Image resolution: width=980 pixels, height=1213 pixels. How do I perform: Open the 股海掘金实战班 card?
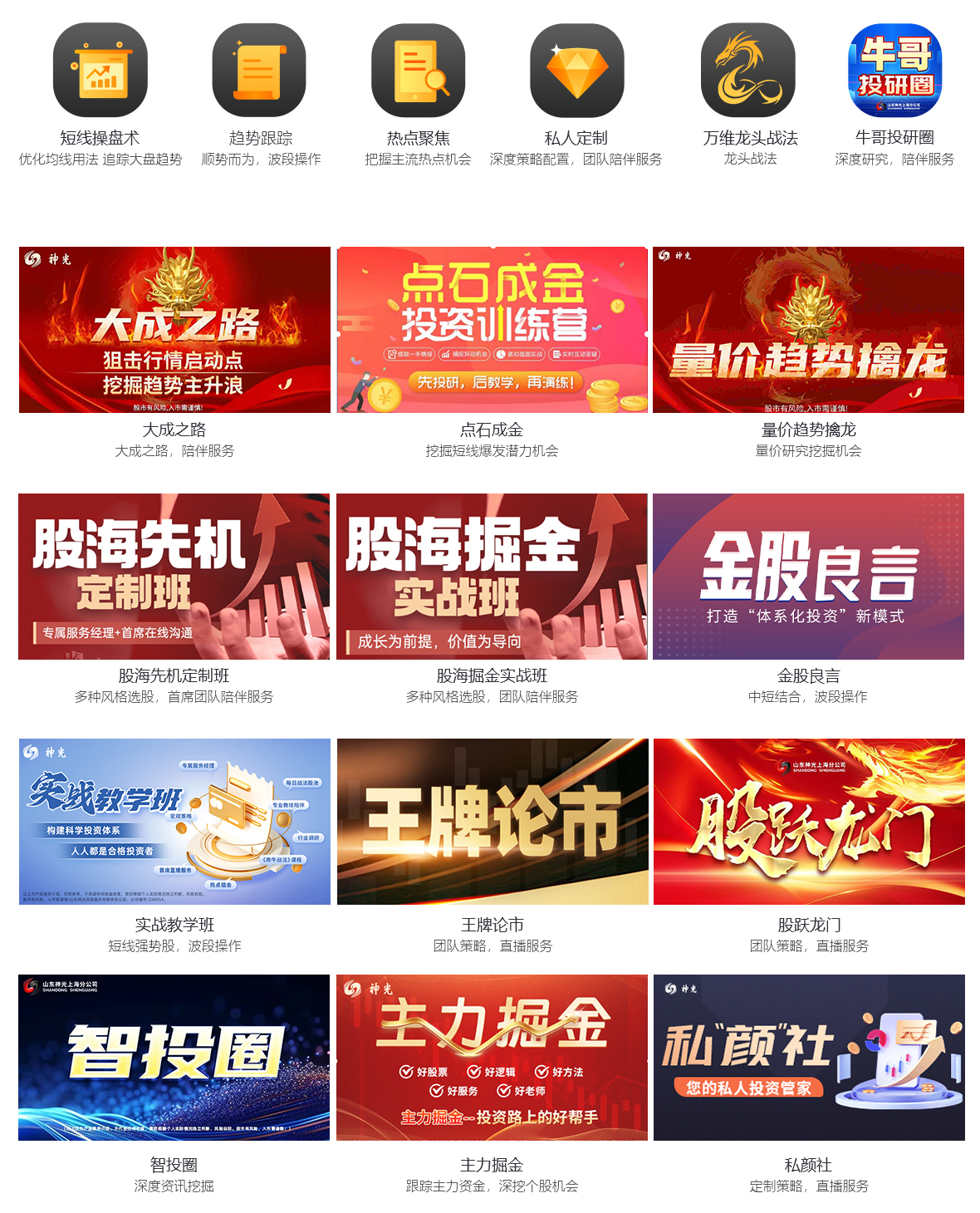coord(492,577)
